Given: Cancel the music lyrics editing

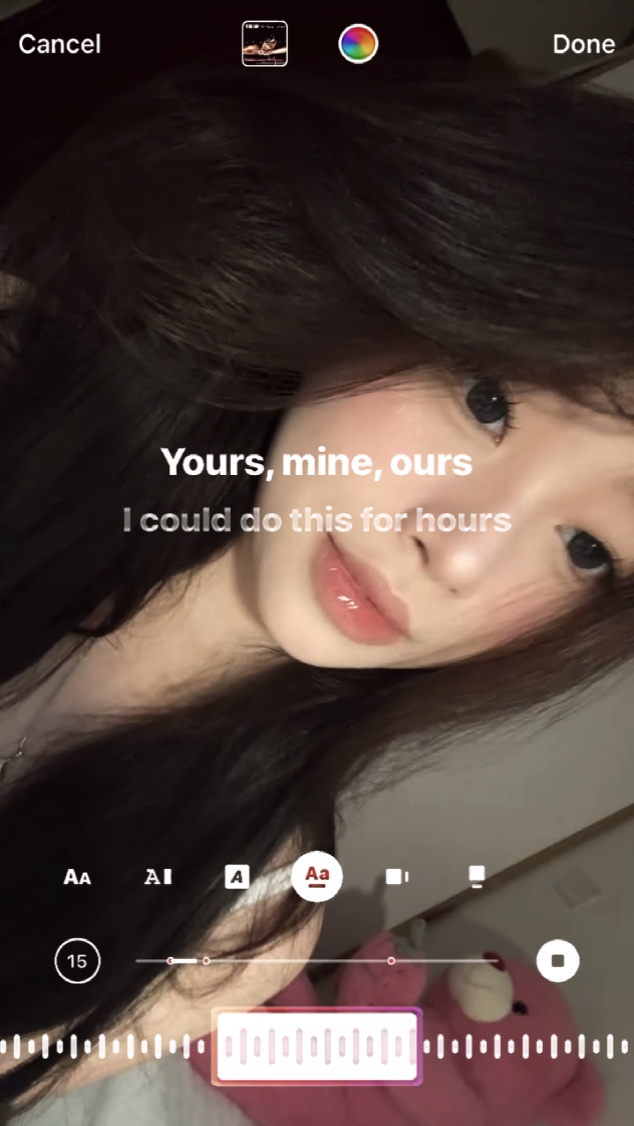Looking at the screenshot, I should (60, 44).
